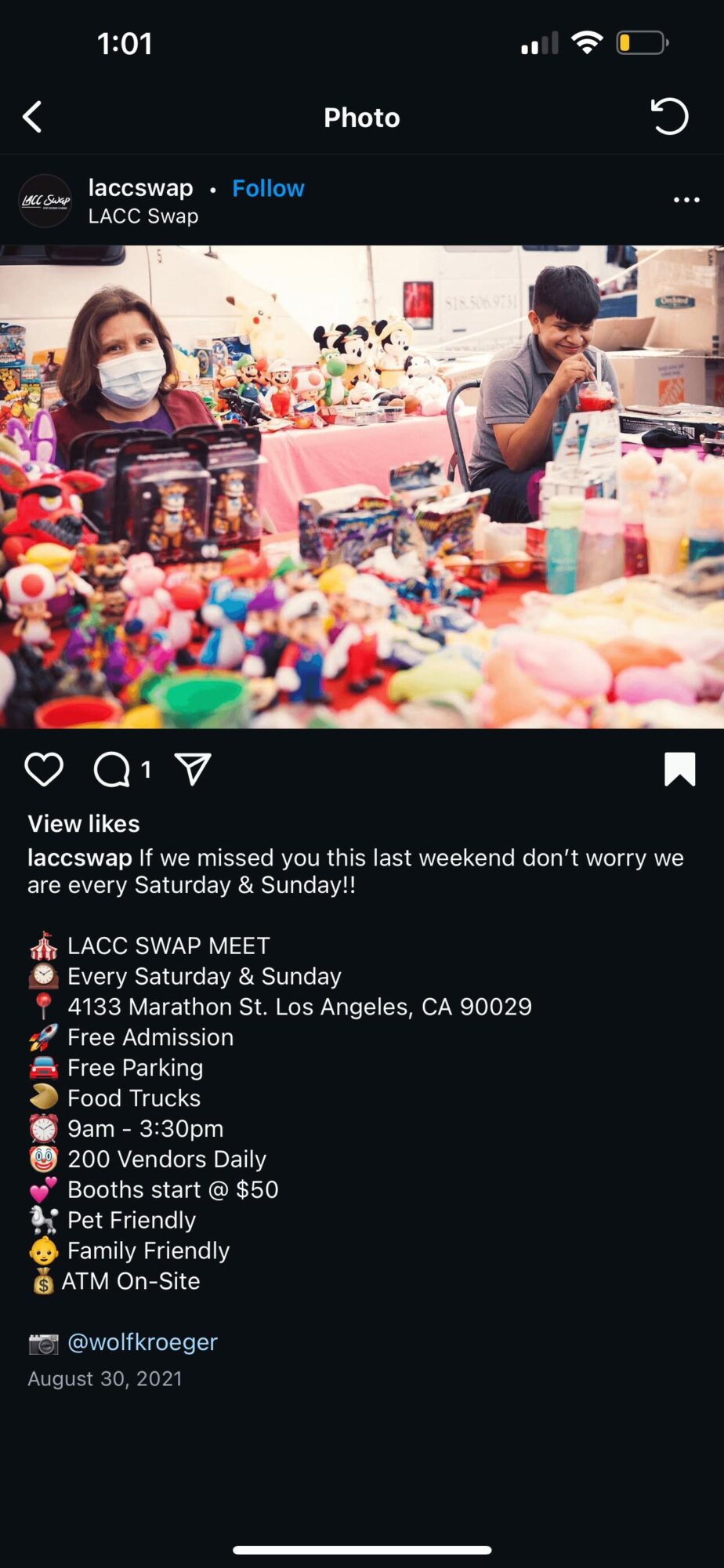
Task: Open the comments on this post
Action: pyautogui.click(x=113, y=769)
